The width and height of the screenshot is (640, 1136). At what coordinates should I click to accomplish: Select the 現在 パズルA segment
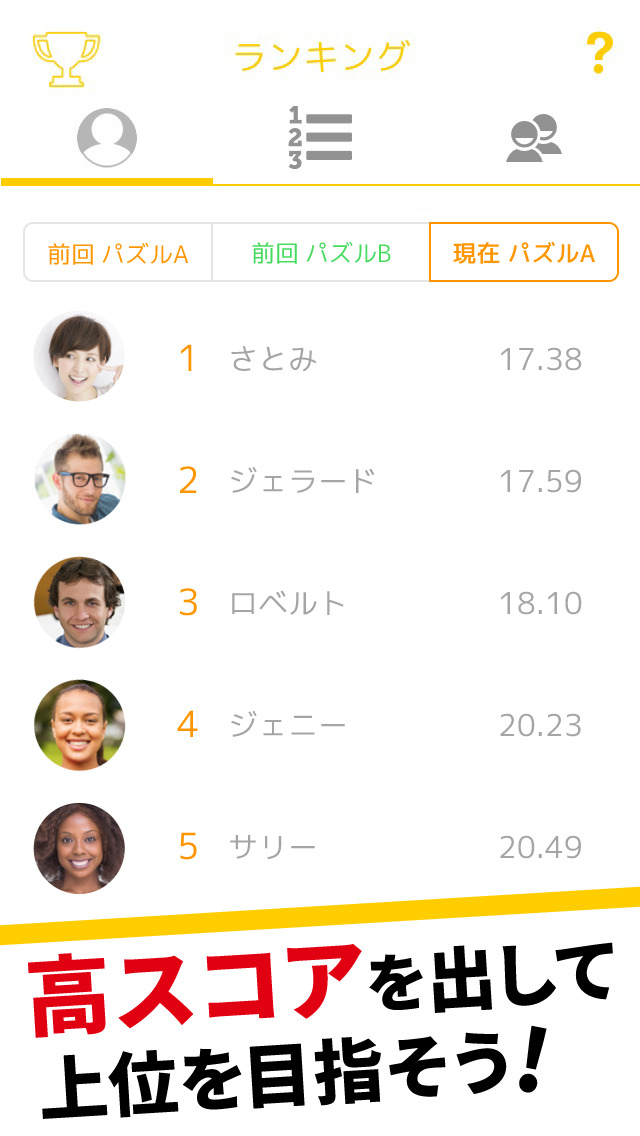[x=524, y=253]
